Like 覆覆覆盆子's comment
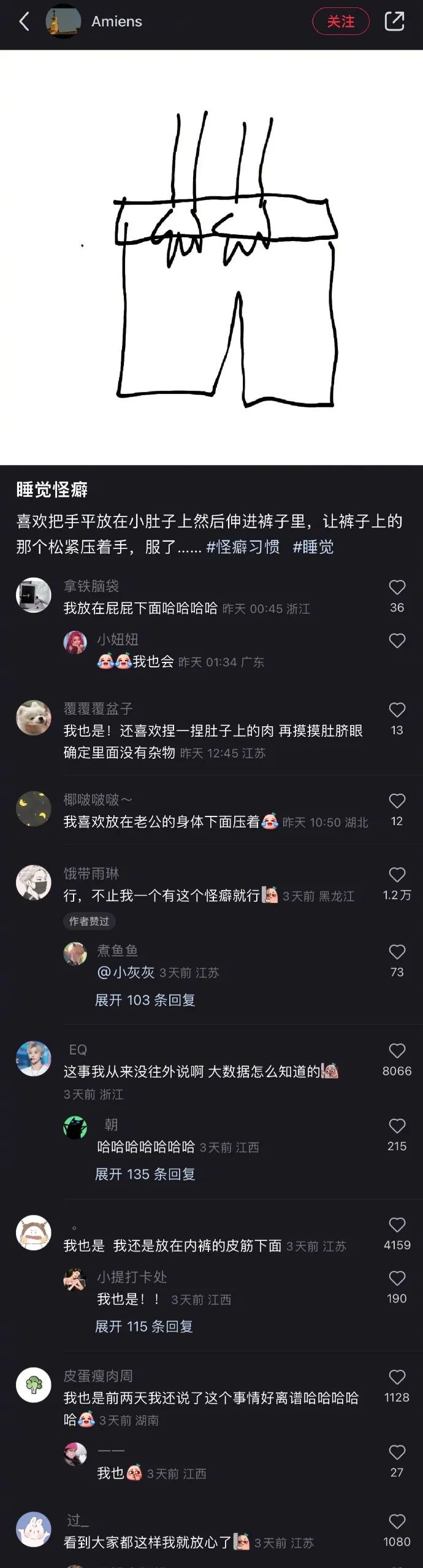 pos(397,710)
